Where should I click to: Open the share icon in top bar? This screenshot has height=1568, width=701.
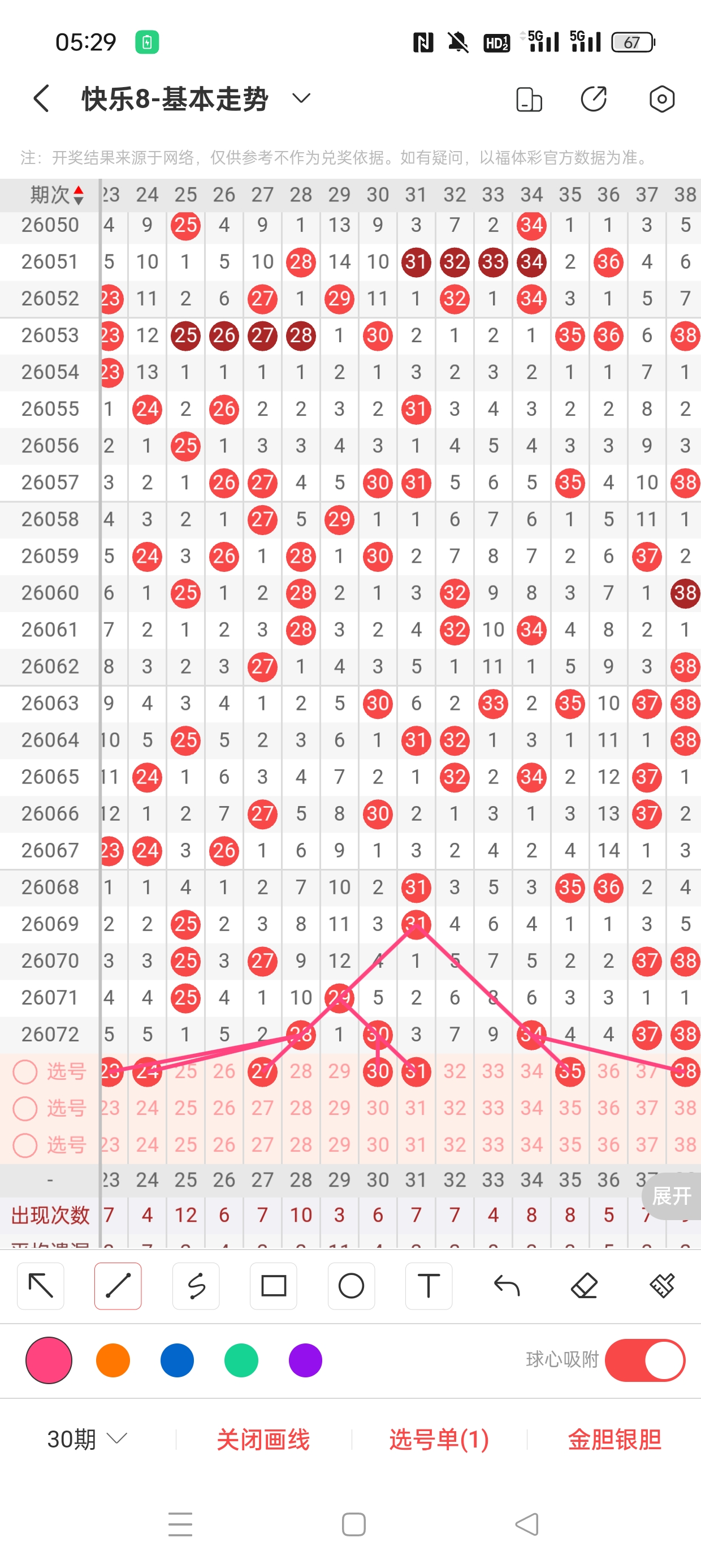pos(593,98)
